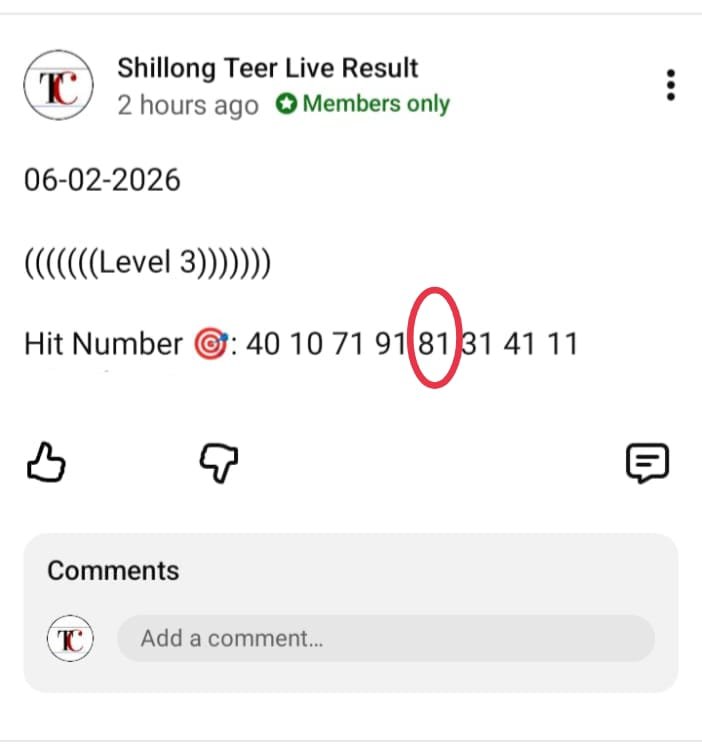Open Shillong Teer Live Result channel avatar
702x749 pixels.
(58, 86)
